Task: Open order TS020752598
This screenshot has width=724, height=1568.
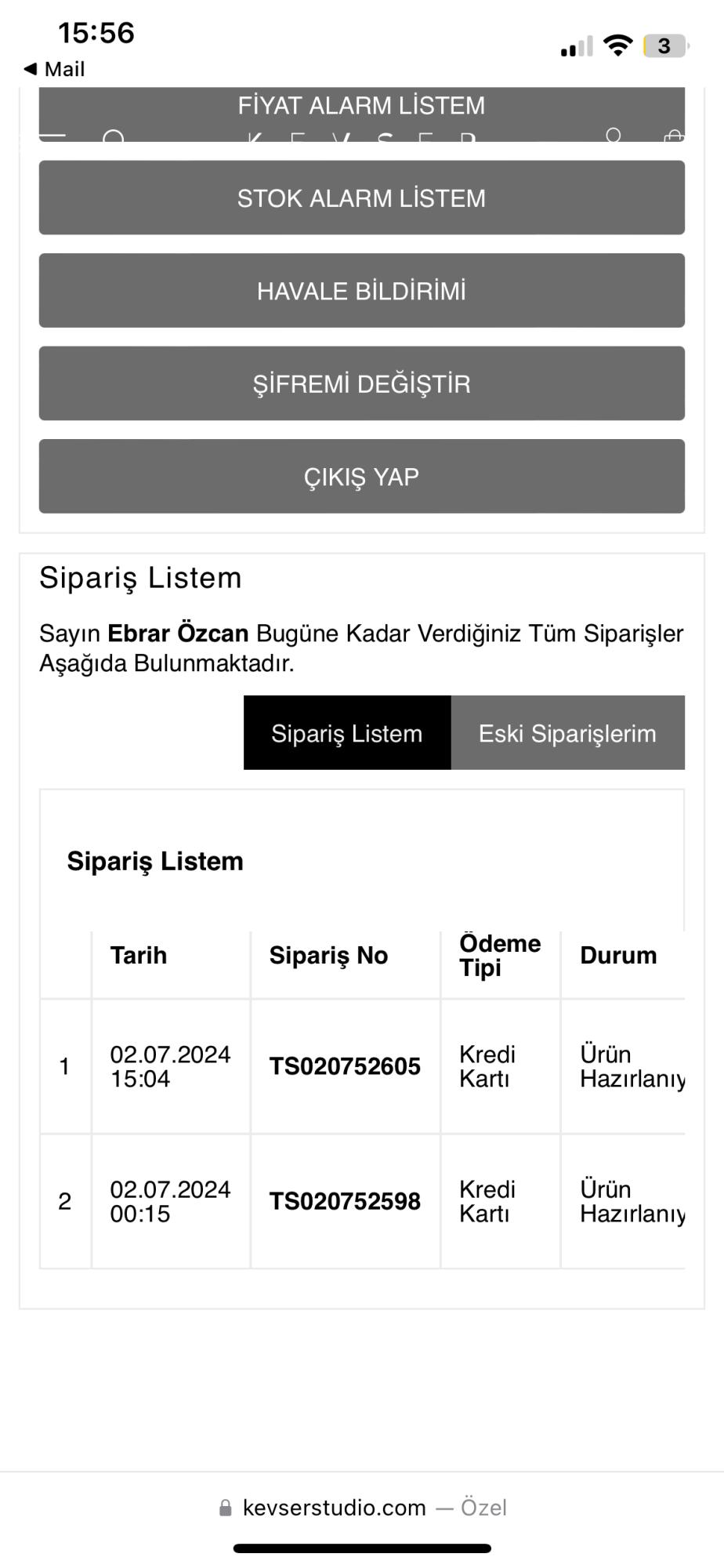Action: 345,1201
